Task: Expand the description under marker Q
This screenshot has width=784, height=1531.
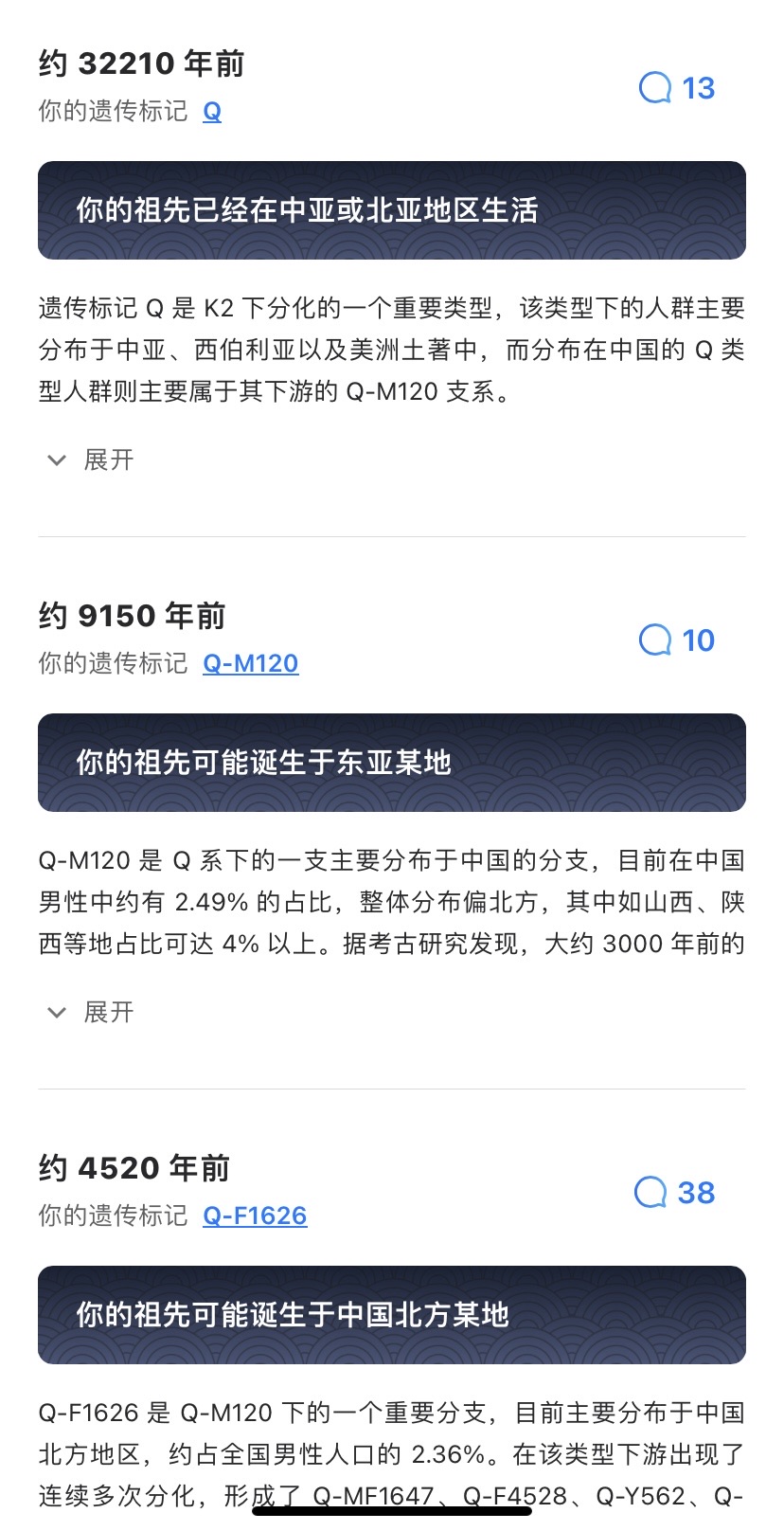Action: click(91, 460)
